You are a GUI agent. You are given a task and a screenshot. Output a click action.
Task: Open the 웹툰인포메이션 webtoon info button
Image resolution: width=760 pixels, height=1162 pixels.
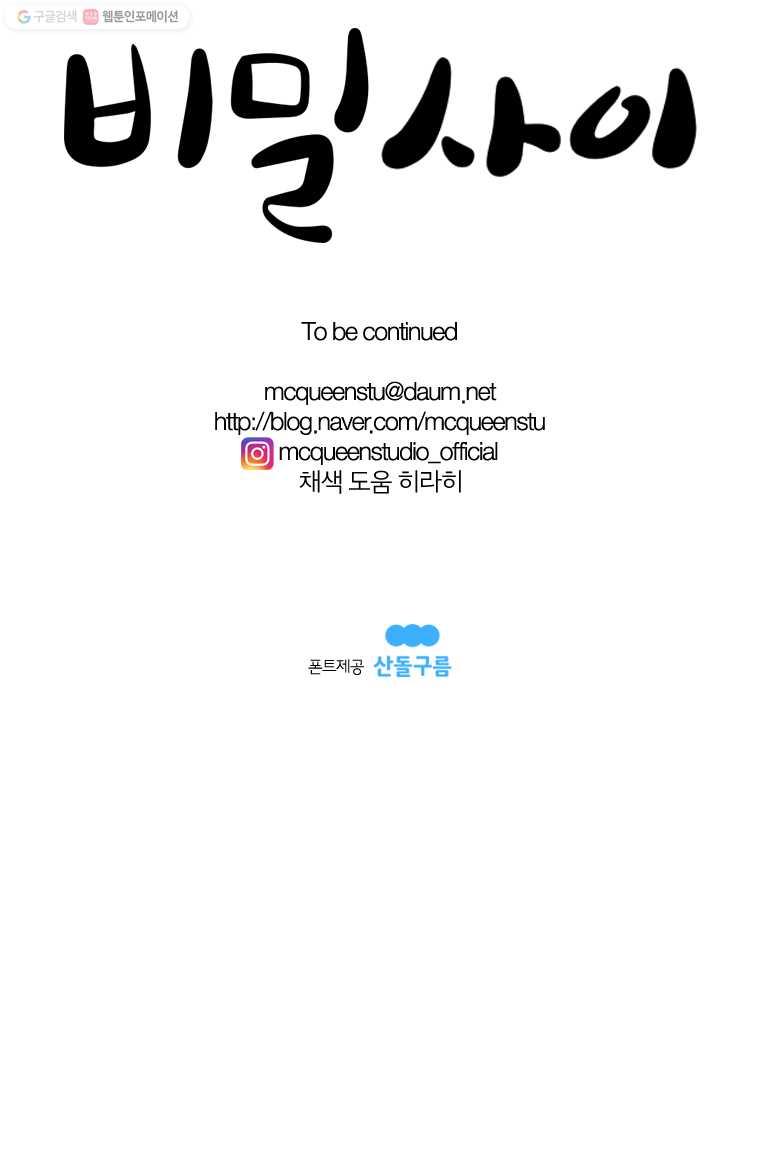tap(131, 16)
